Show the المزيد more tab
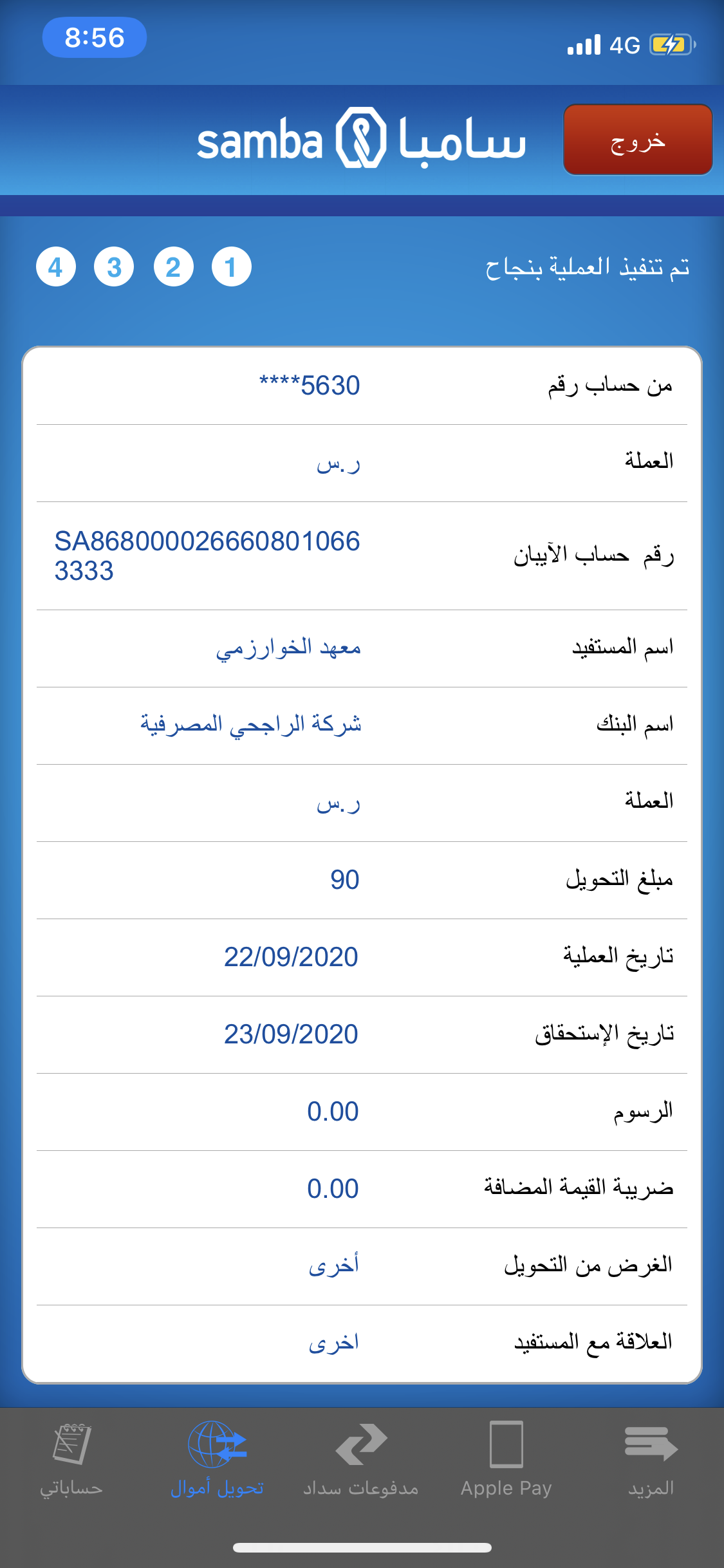 pos(651,1459)
